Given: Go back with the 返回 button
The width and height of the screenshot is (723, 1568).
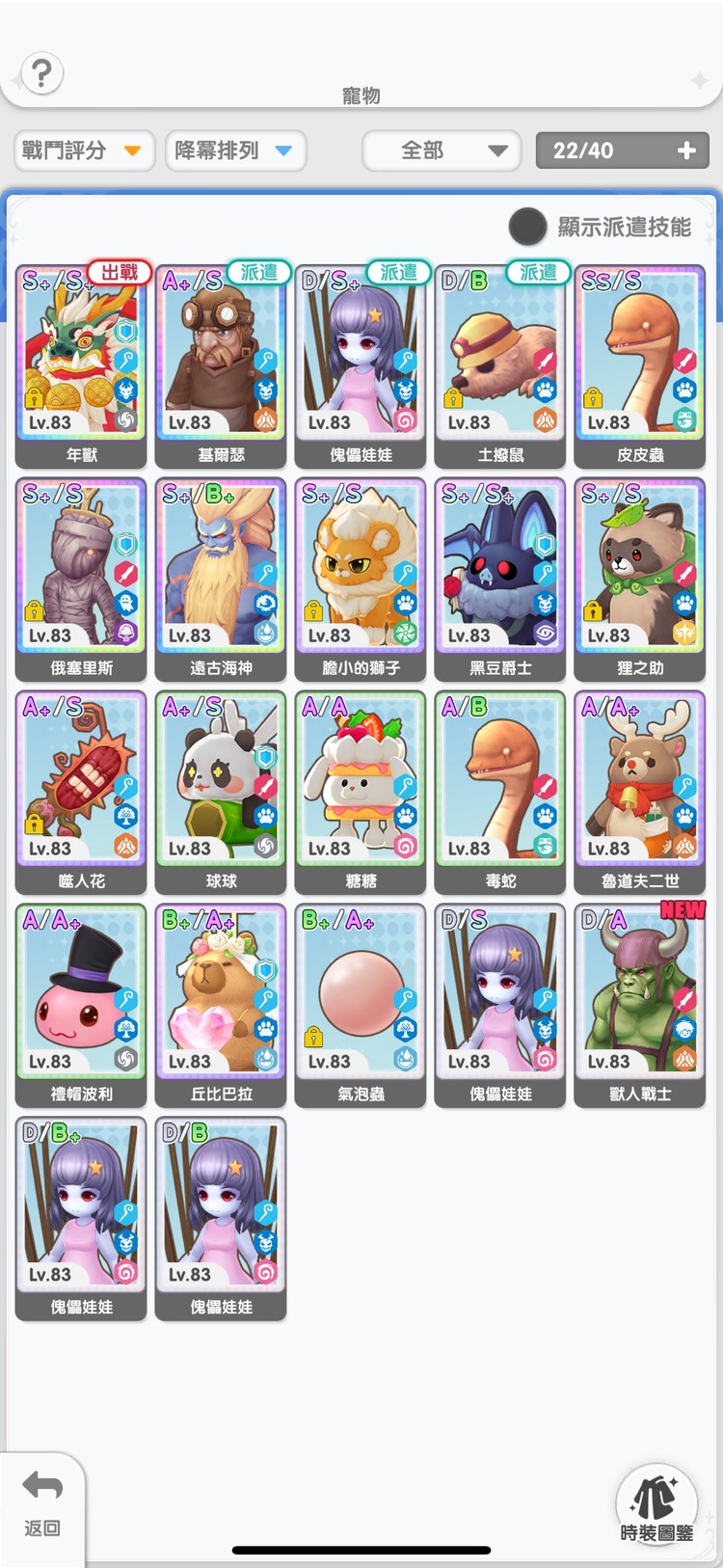Looking at the screenshot, I should click(x=41, y=1504).
